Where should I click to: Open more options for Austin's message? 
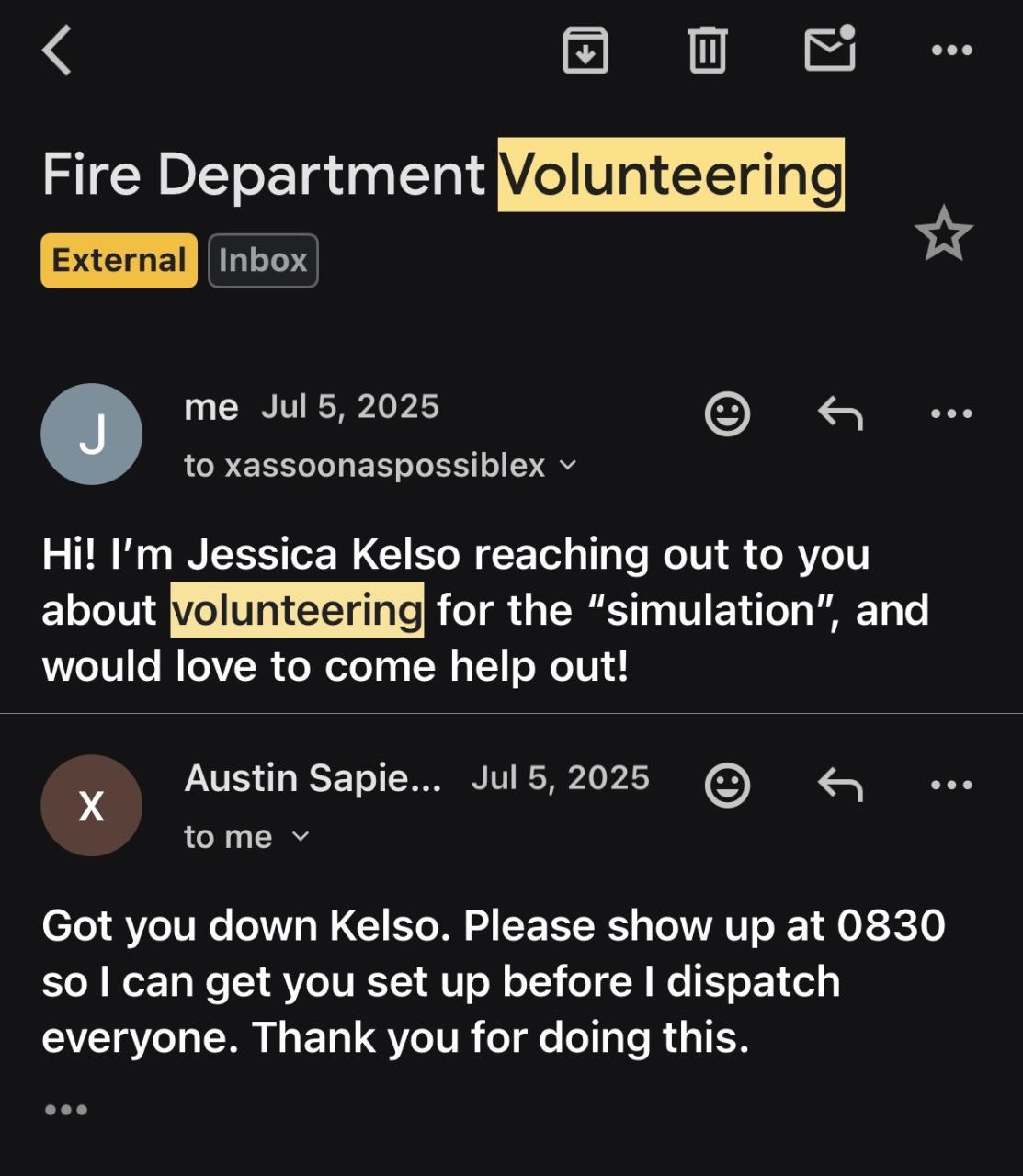click(951, 786)
